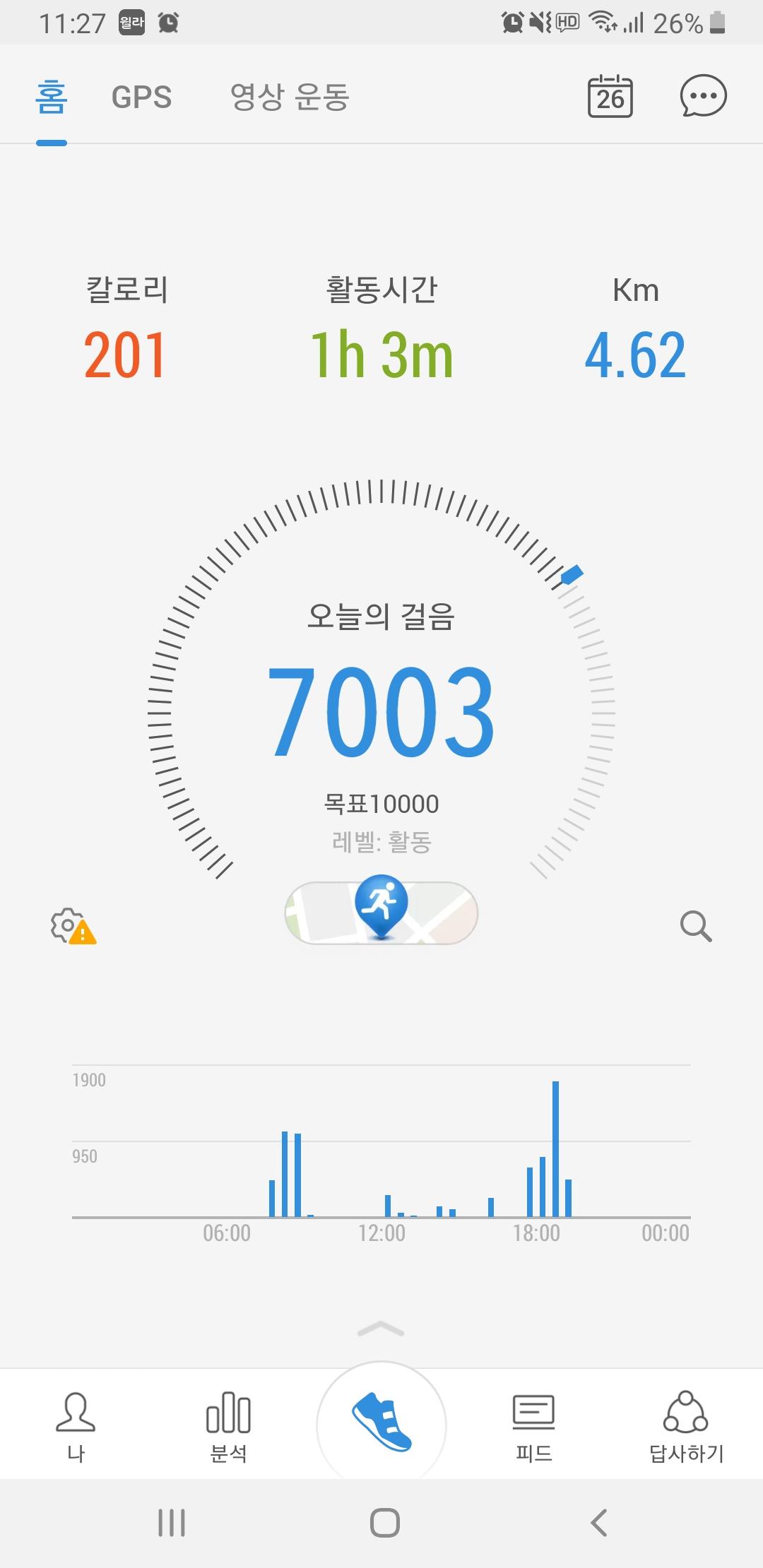Return to the system home screen
Viewport: 763px width, 1568px height.
pyautogui.click(x=384, y=1523)
